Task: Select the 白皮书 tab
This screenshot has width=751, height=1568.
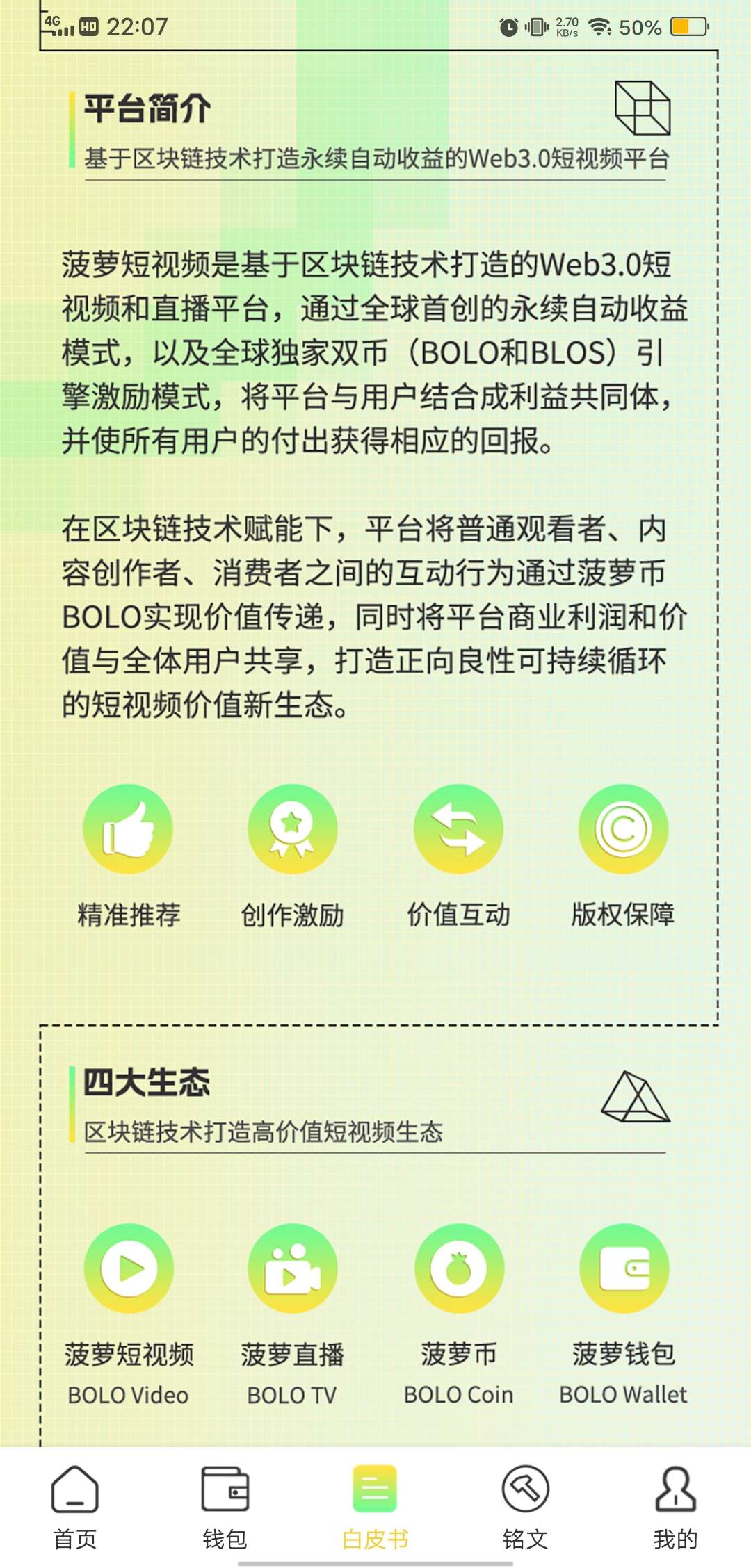Action: coord(375,1505)
